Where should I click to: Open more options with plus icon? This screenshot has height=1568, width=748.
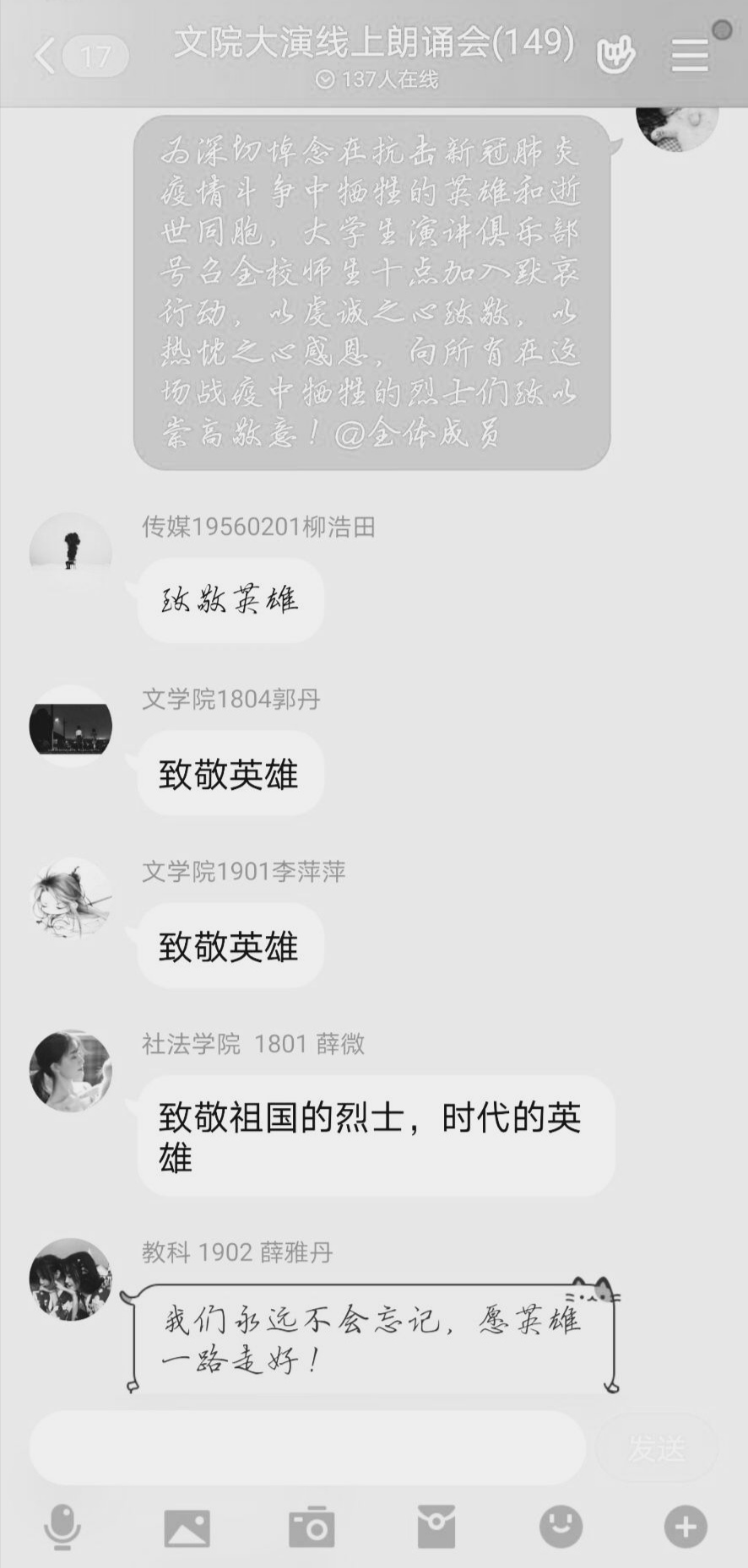pos(686,1527)
